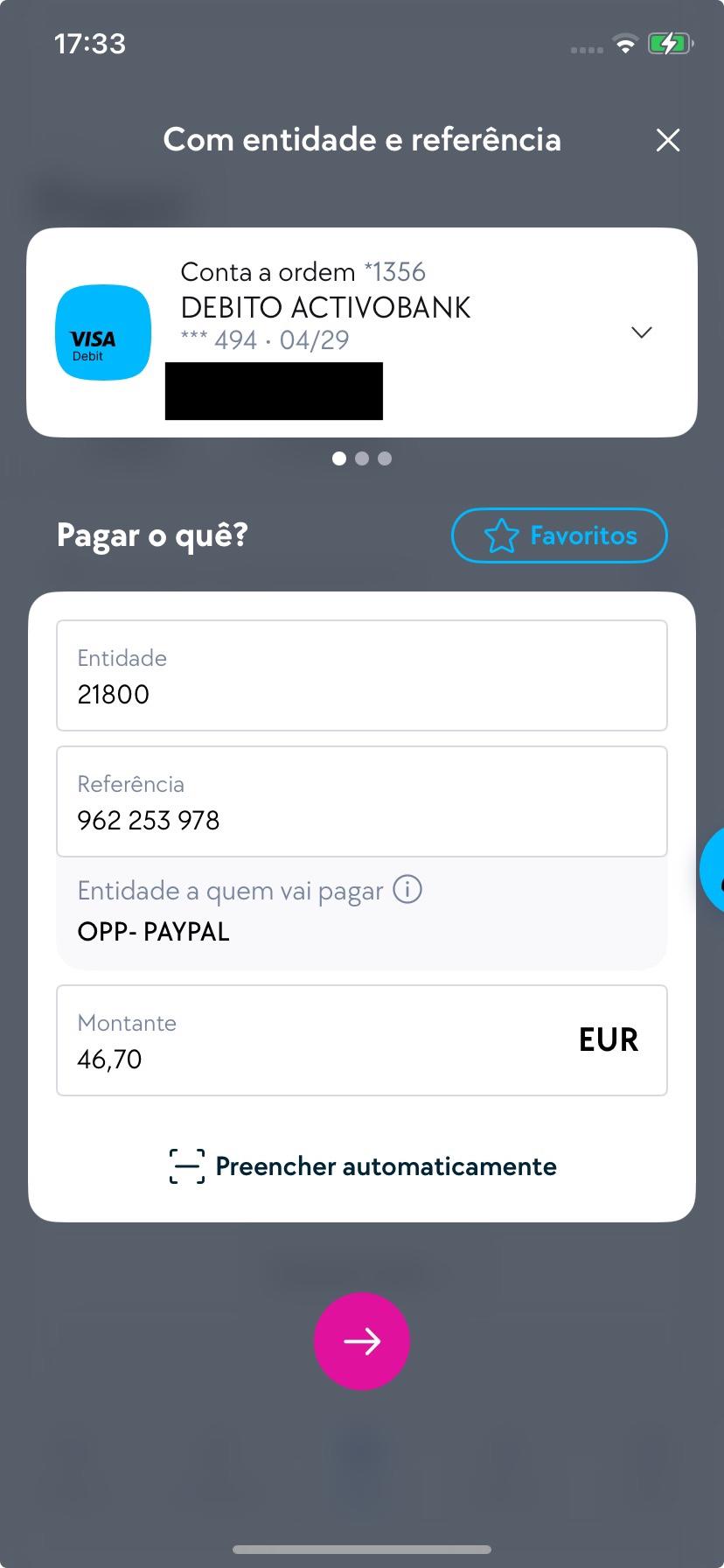Screen dimensions: 724x1568
Task: Tap the Wi-Fi indicator in the status bar
Action: point(625,44)
